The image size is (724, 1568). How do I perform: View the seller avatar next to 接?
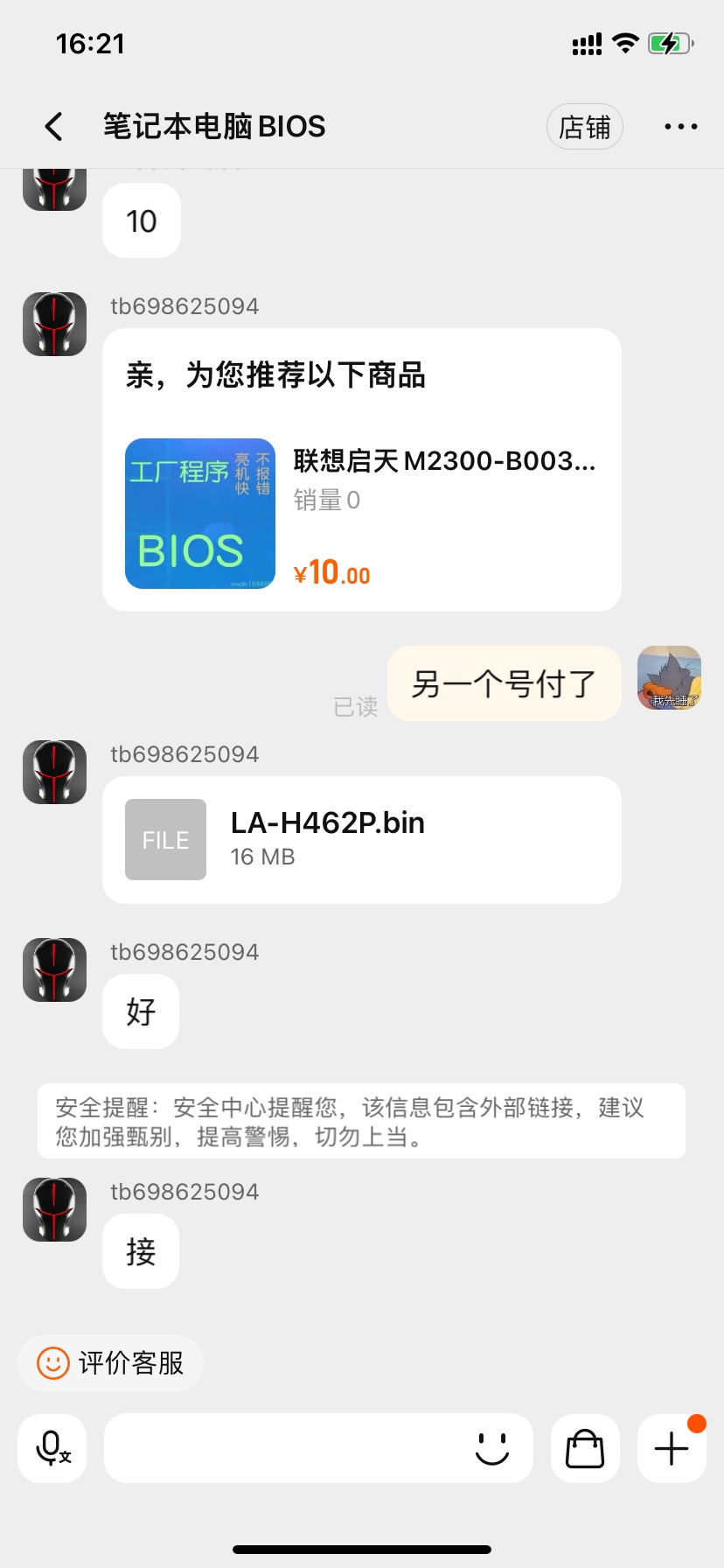(54, 1209)
